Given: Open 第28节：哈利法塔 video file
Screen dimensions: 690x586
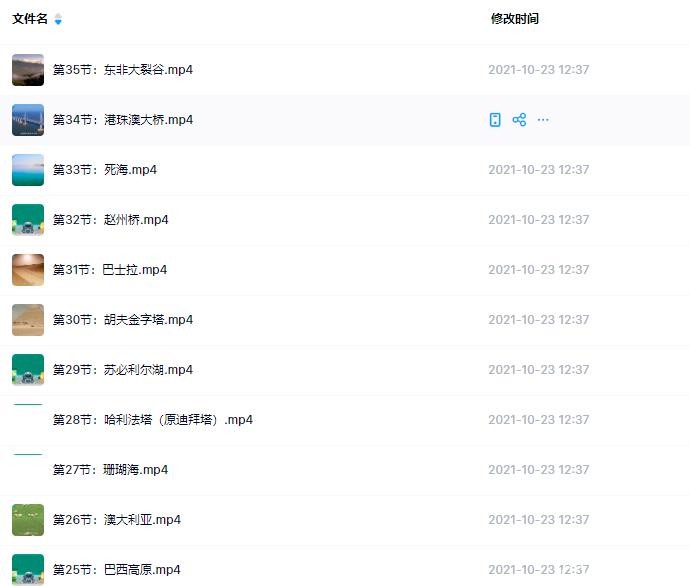Looking at the screenshot, I should coord(152,420).
